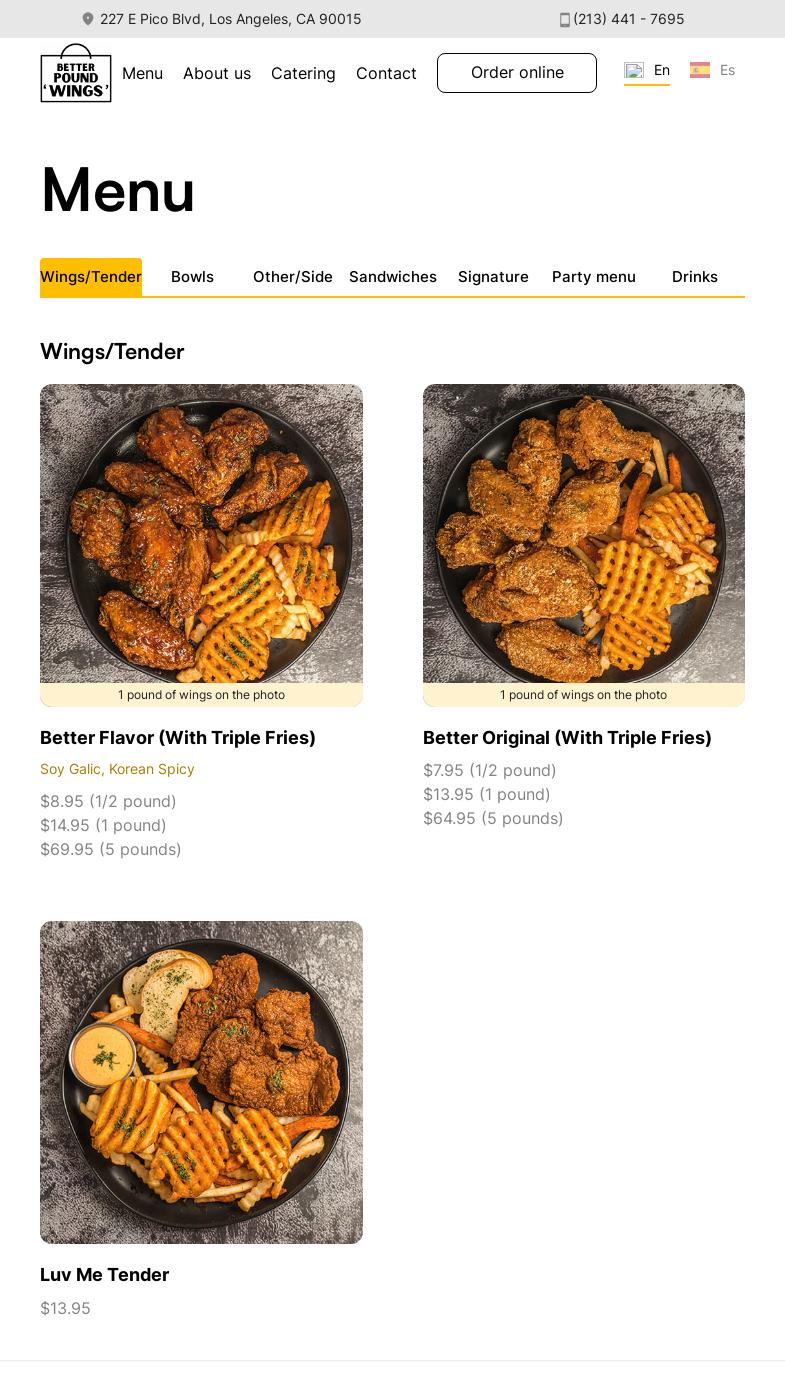
Task: Switch to the Drinks tab
Action: (695, 277)
